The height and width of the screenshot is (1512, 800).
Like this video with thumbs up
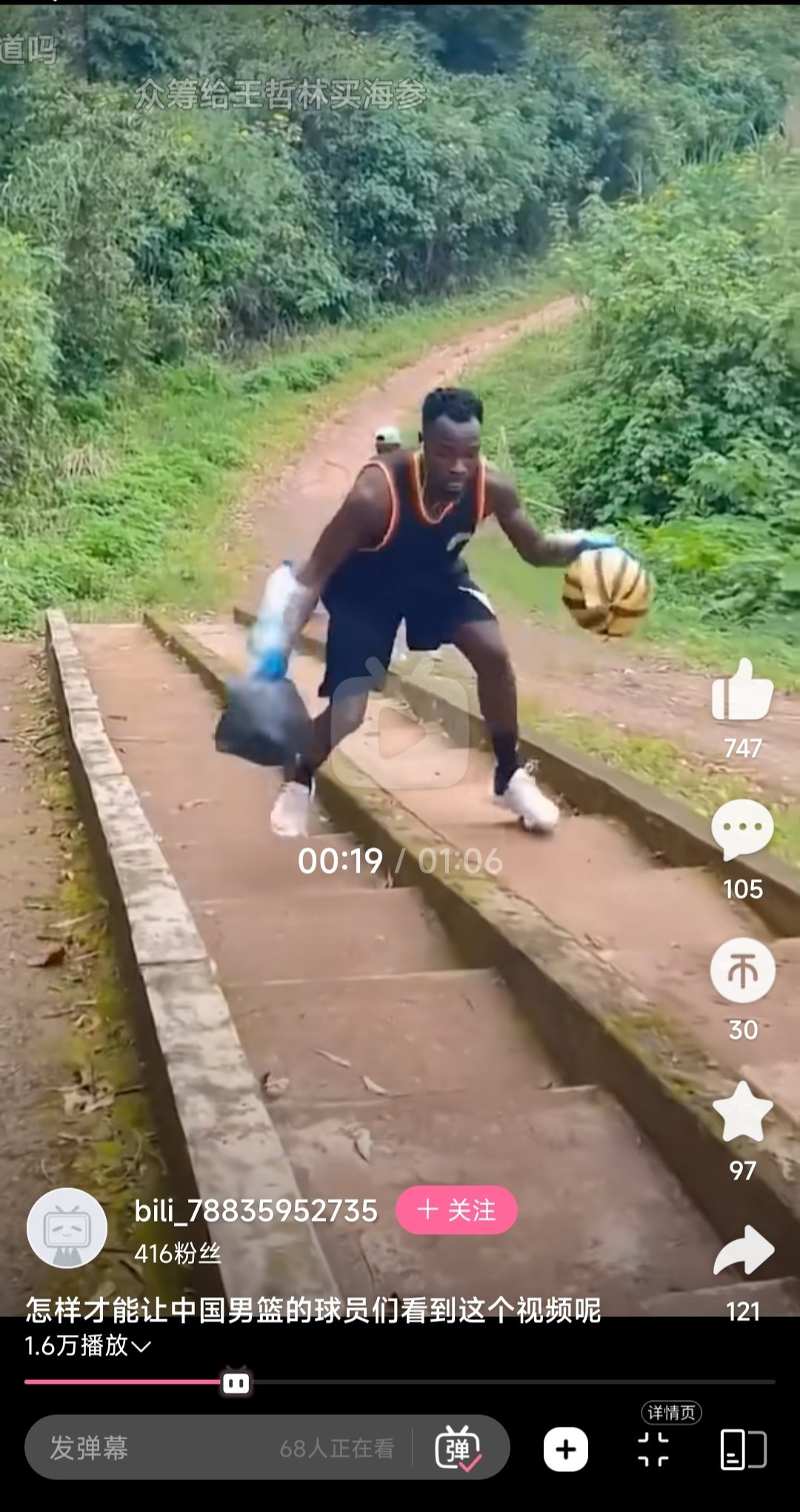(x=742, y=692)
